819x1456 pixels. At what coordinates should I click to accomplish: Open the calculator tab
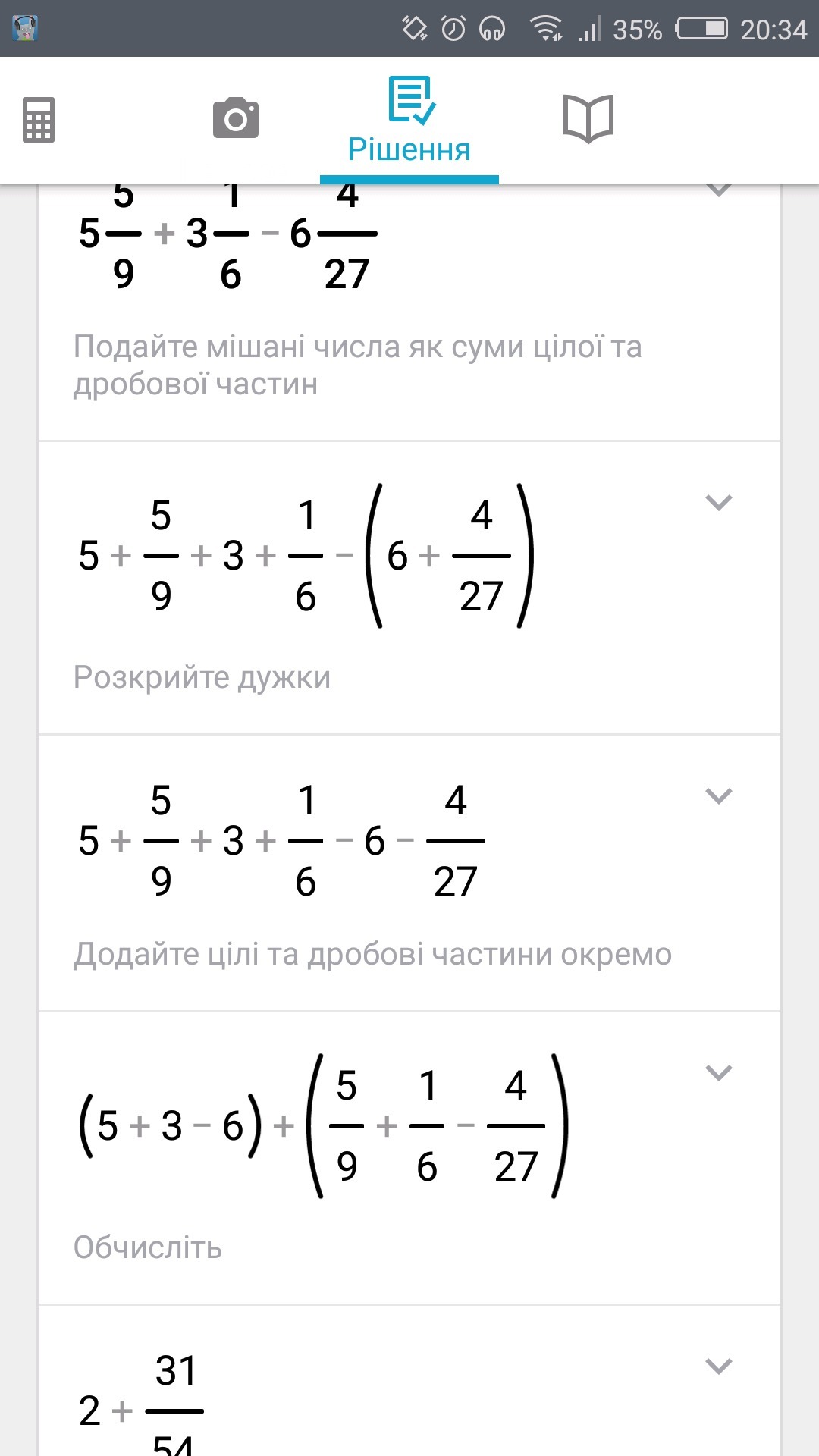(x=39, y=120)
